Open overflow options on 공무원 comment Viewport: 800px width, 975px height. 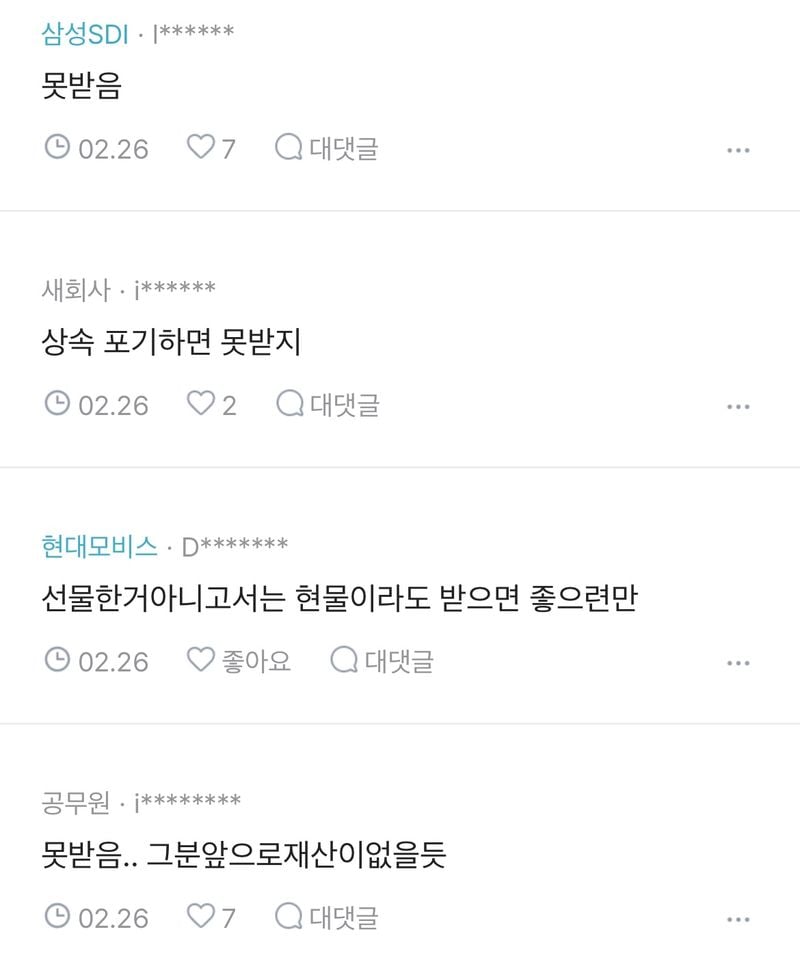pos(738,918)
